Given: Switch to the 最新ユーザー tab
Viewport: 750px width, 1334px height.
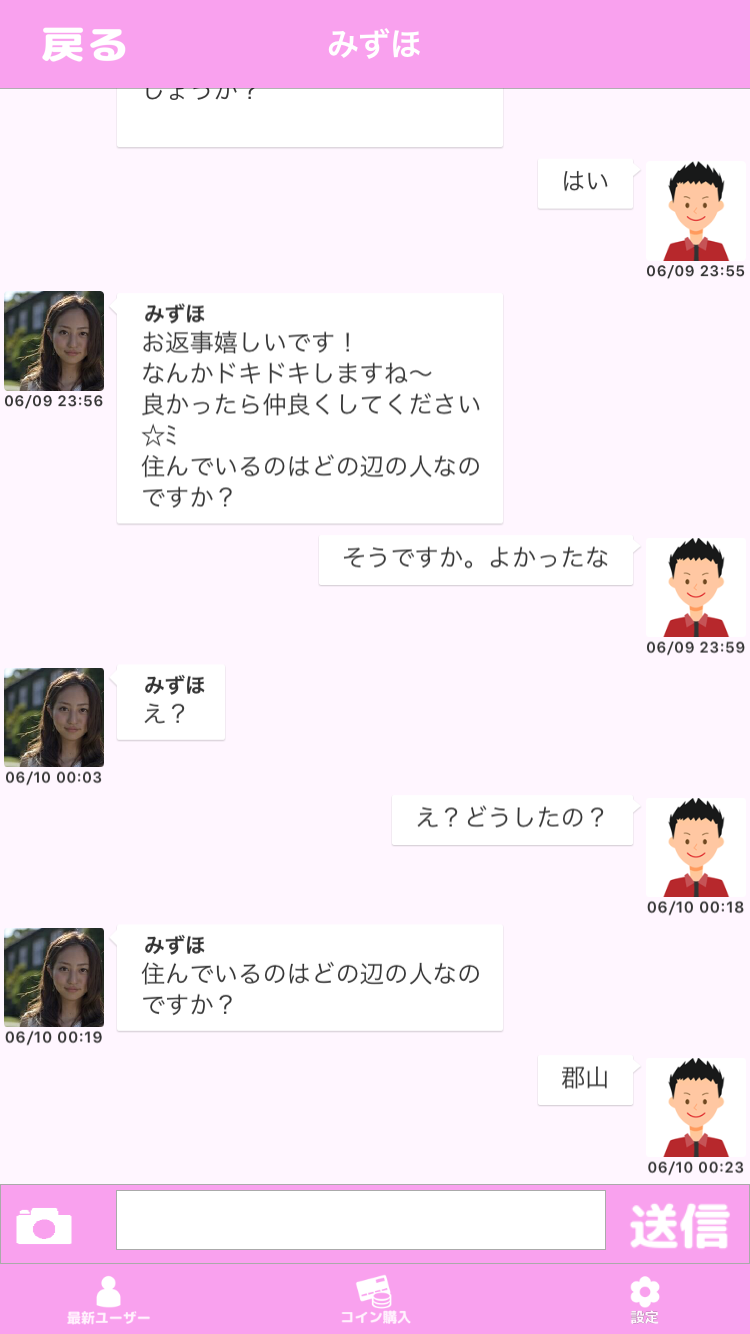Looking at the screenshot, I should coord(108,1300).
